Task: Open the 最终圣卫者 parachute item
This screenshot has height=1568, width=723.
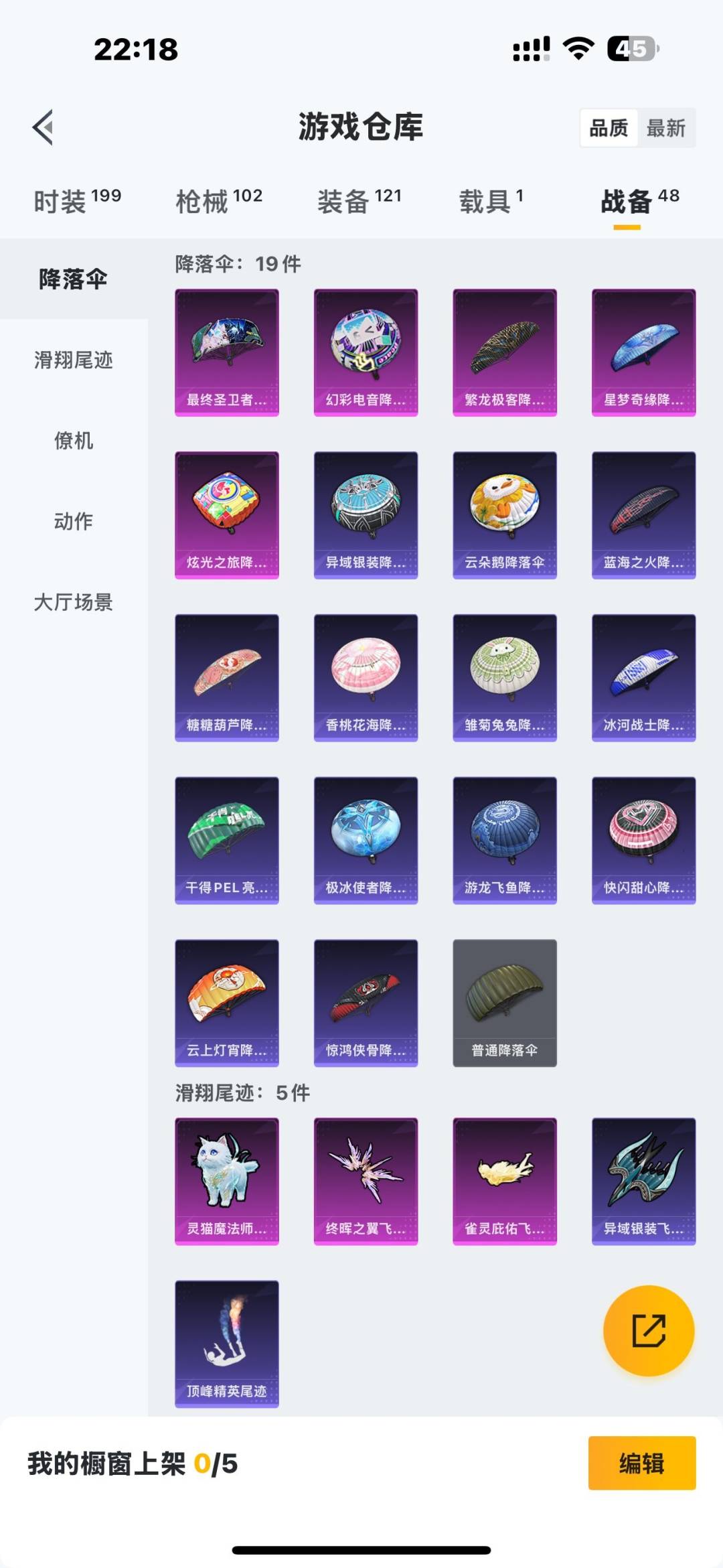Action: coord(227,352)
